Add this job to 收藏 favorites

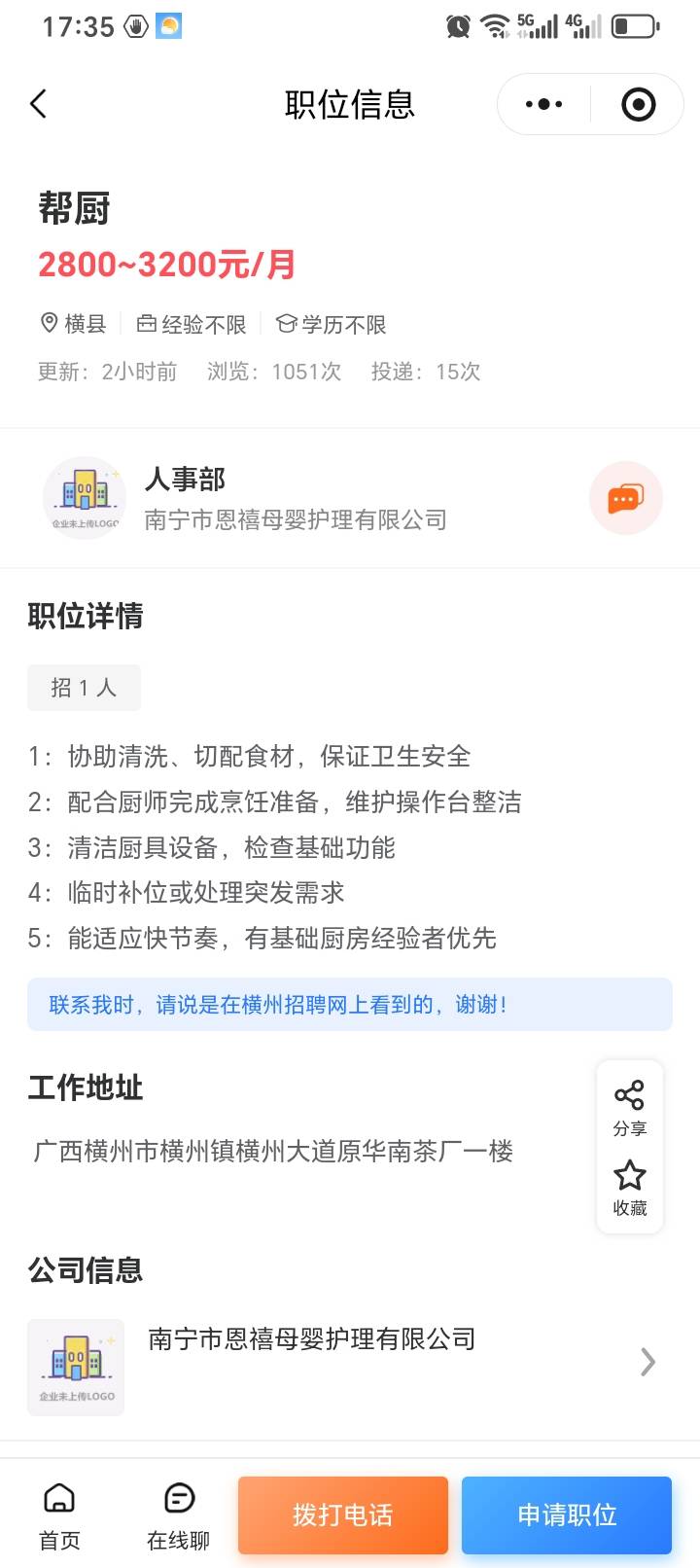click(x=629, y=1187)
